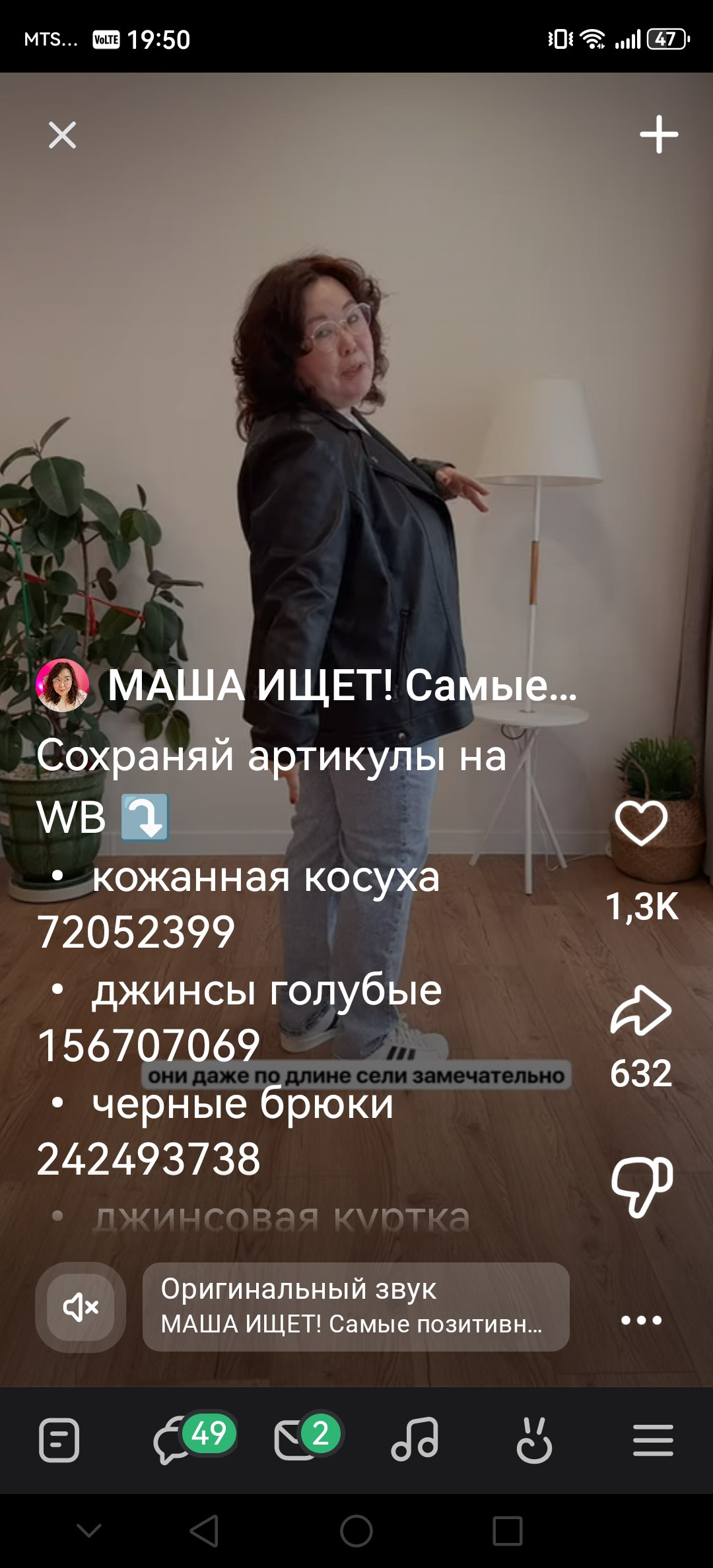
Task: Dislike the clip with thumbs down
Action: (642, 1187)
